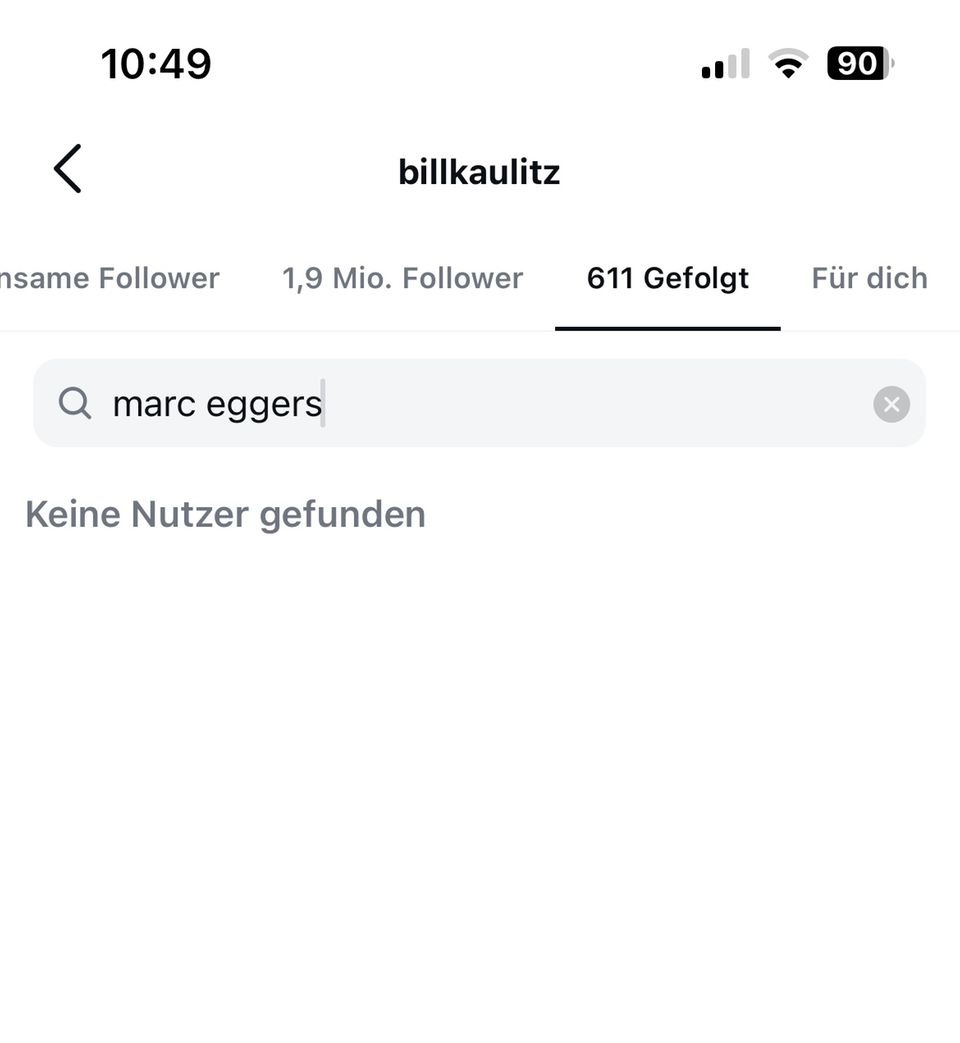Viewport: 960px width, 1043px height.
Task: Switch to the 611 Gefolgt tab
Action: pyautogui.click(x=666, y=278)
